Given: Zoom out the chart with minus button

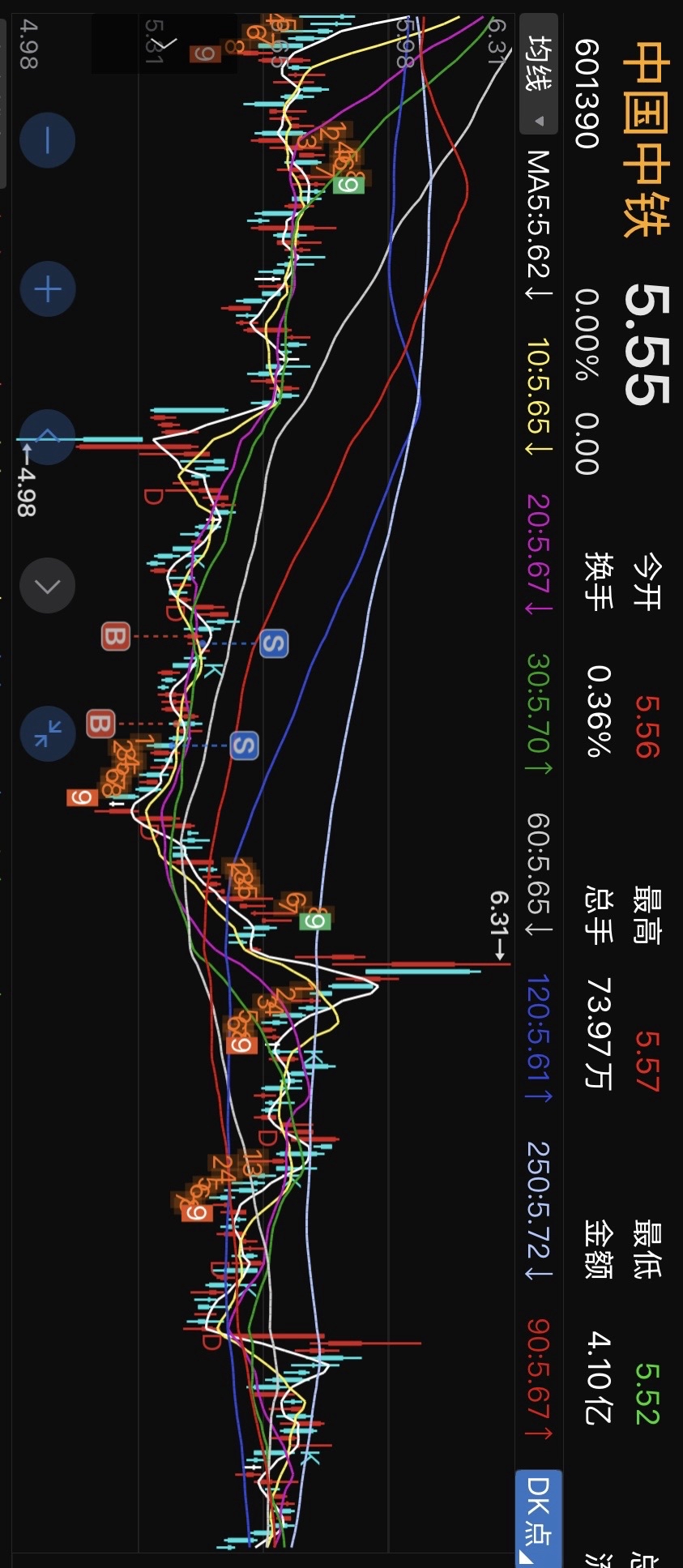Looking at the screenshot, I should (x=48, y=140).
